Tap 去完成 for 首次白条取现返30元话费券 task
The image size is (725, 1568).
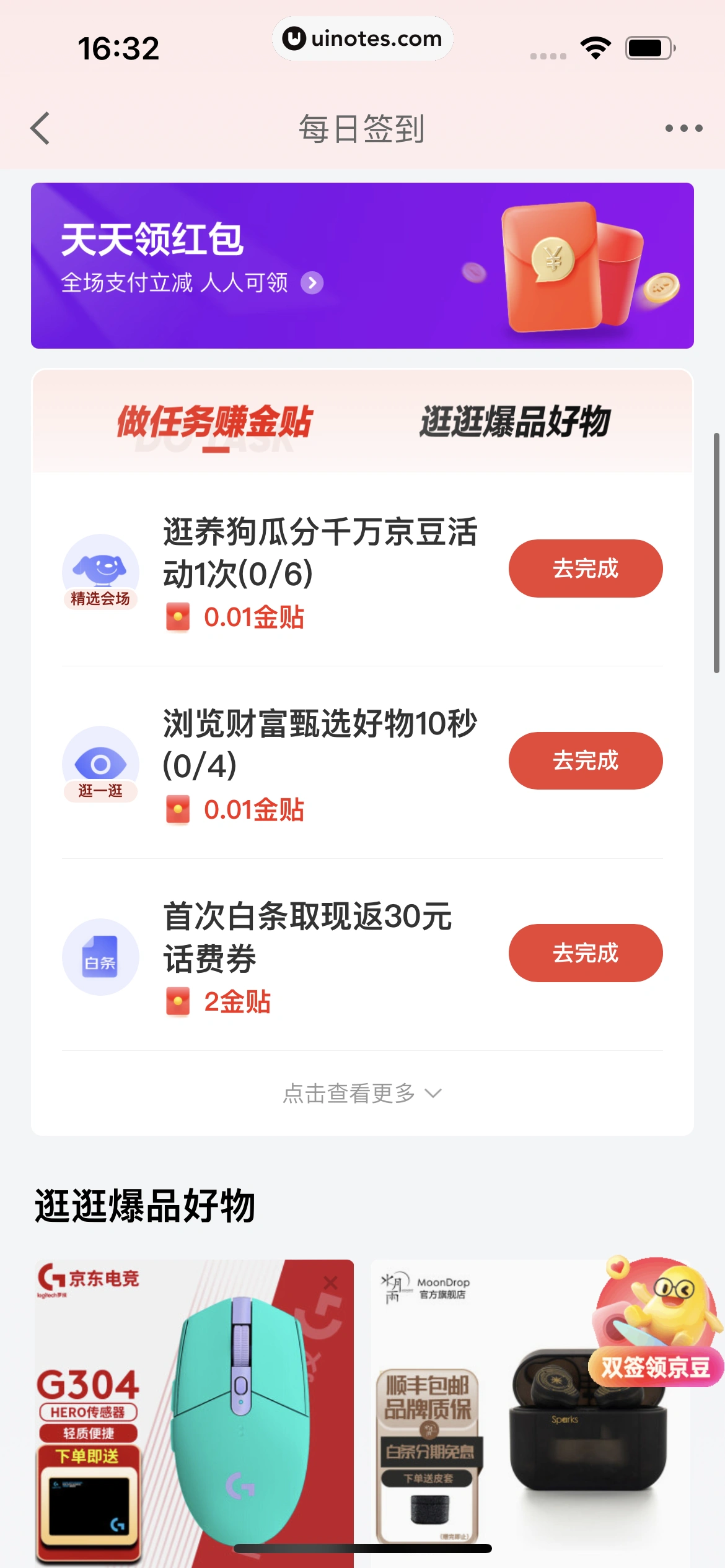pyautogui.click(x=585, y=952)
